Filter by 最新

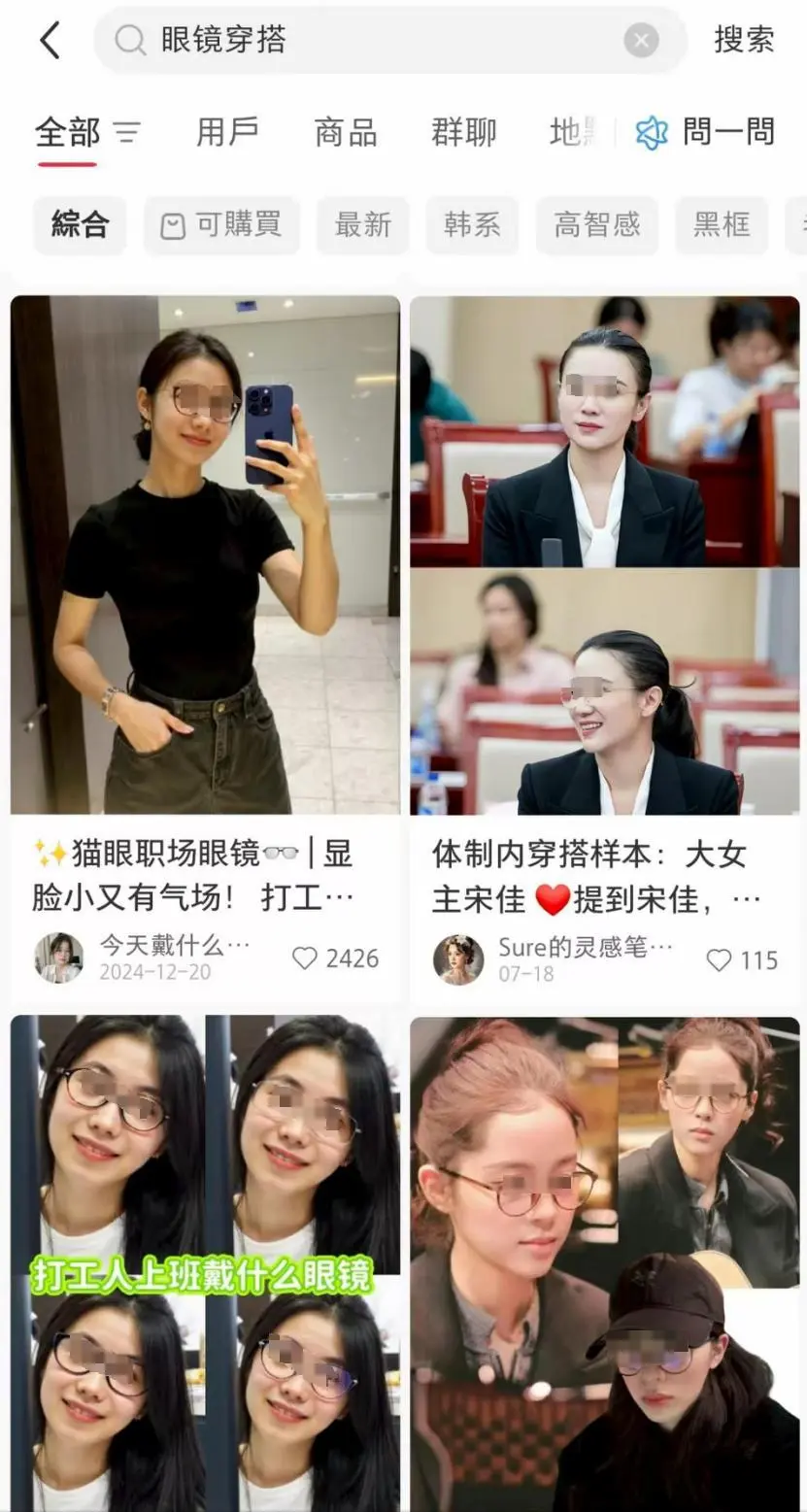[362, 225]
